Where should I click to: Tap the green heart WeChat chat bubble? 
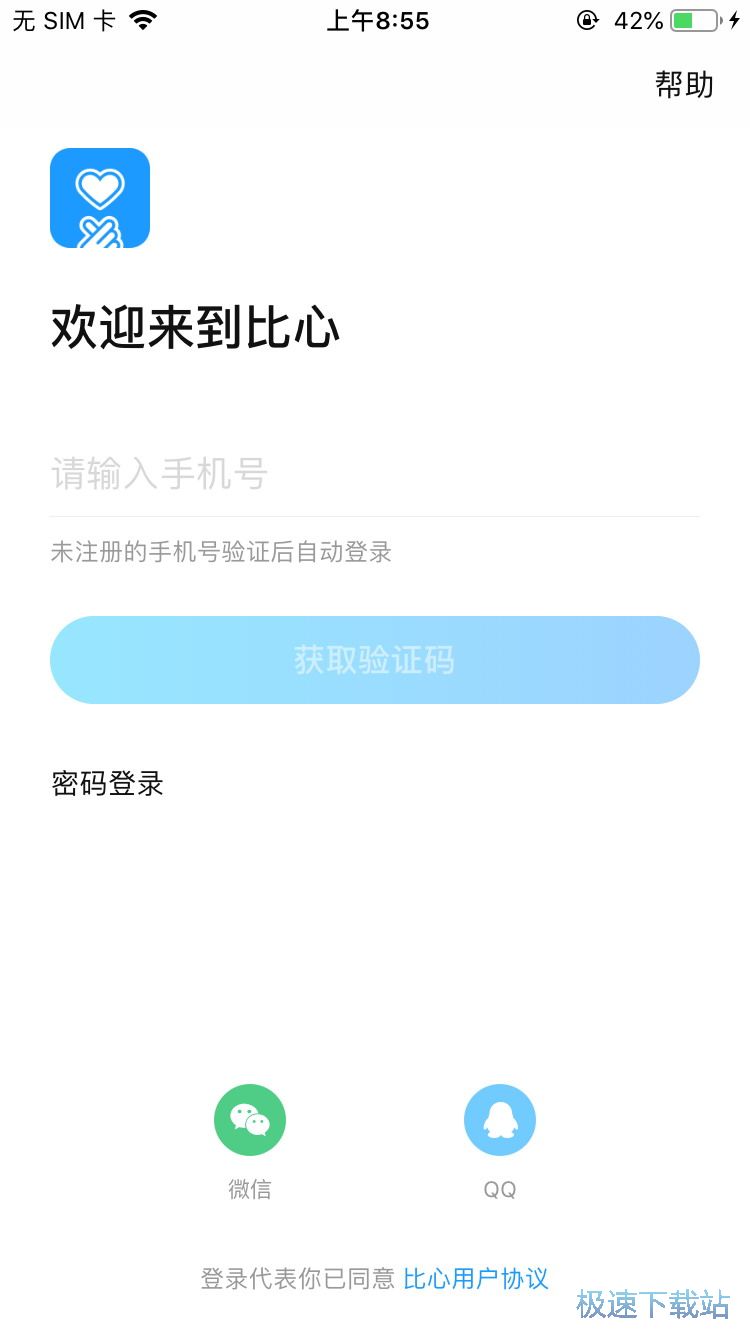(x=250, y=1119)
